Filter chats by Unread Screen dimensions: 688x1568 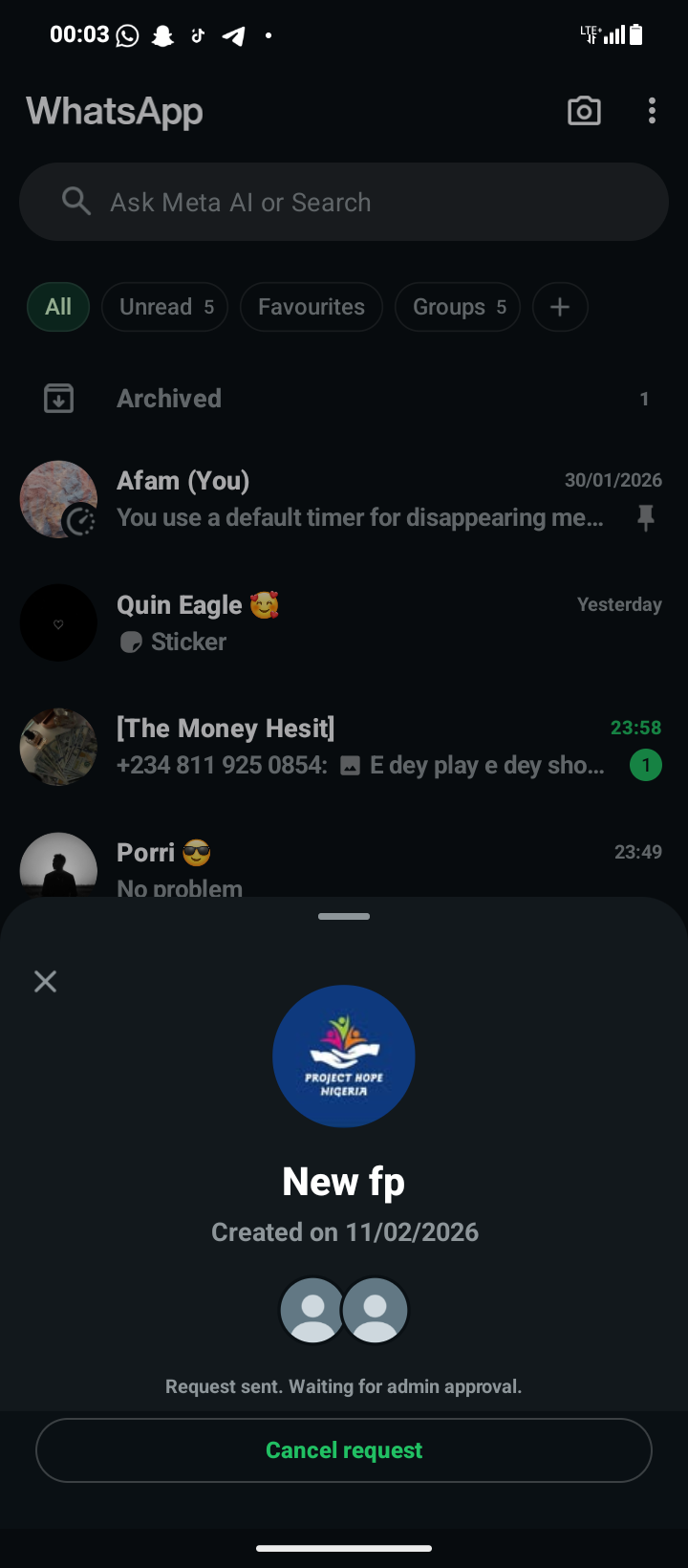coord(164,307)
